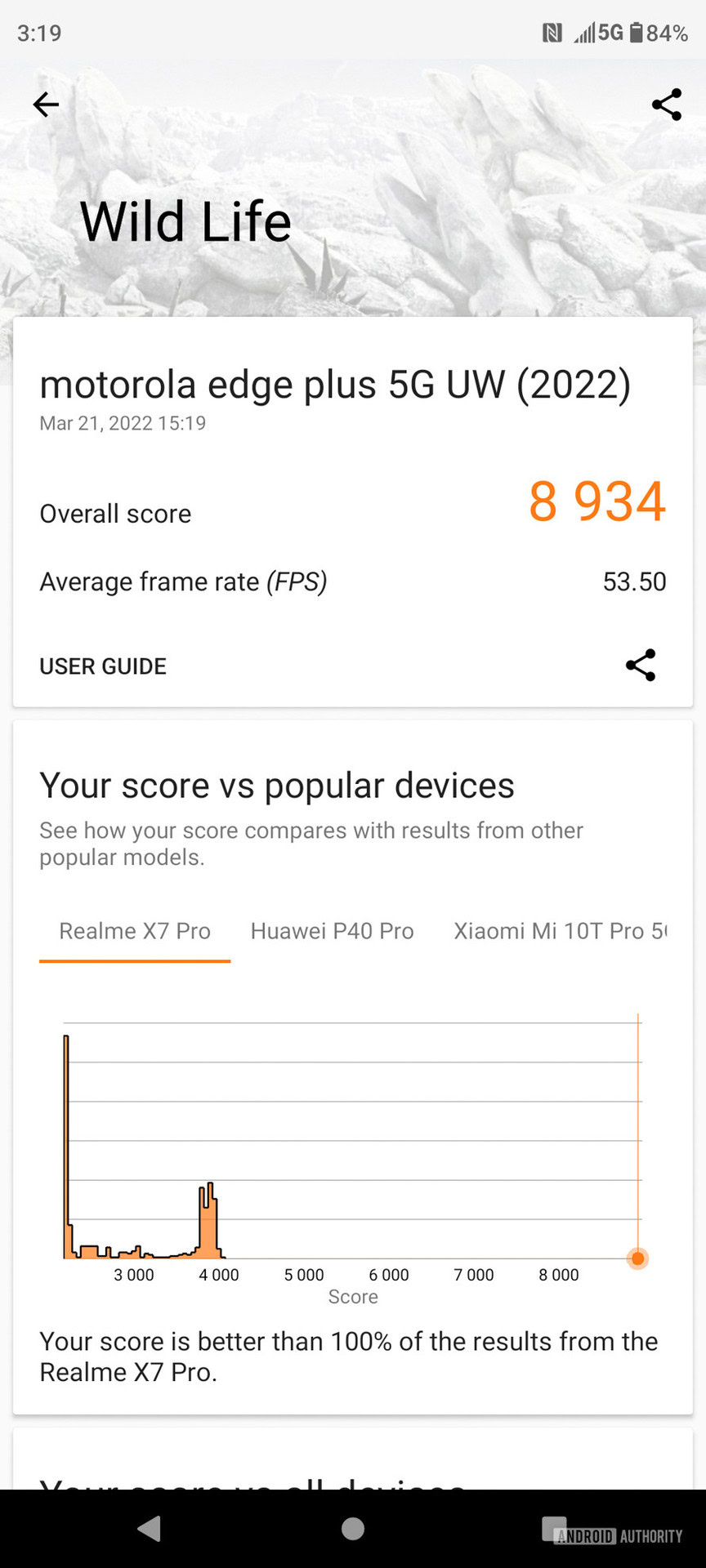706x1568 pixels.
Task: Select the Realme X7 Pro tab
Action: [x=135, y=931]
